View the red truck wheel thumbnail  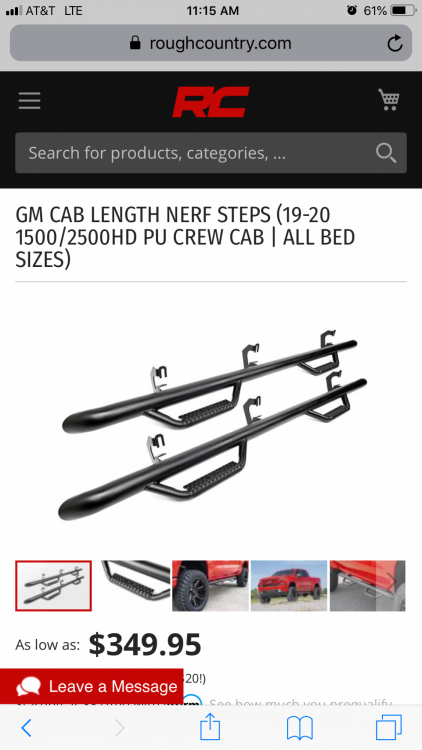pos(211,586)
